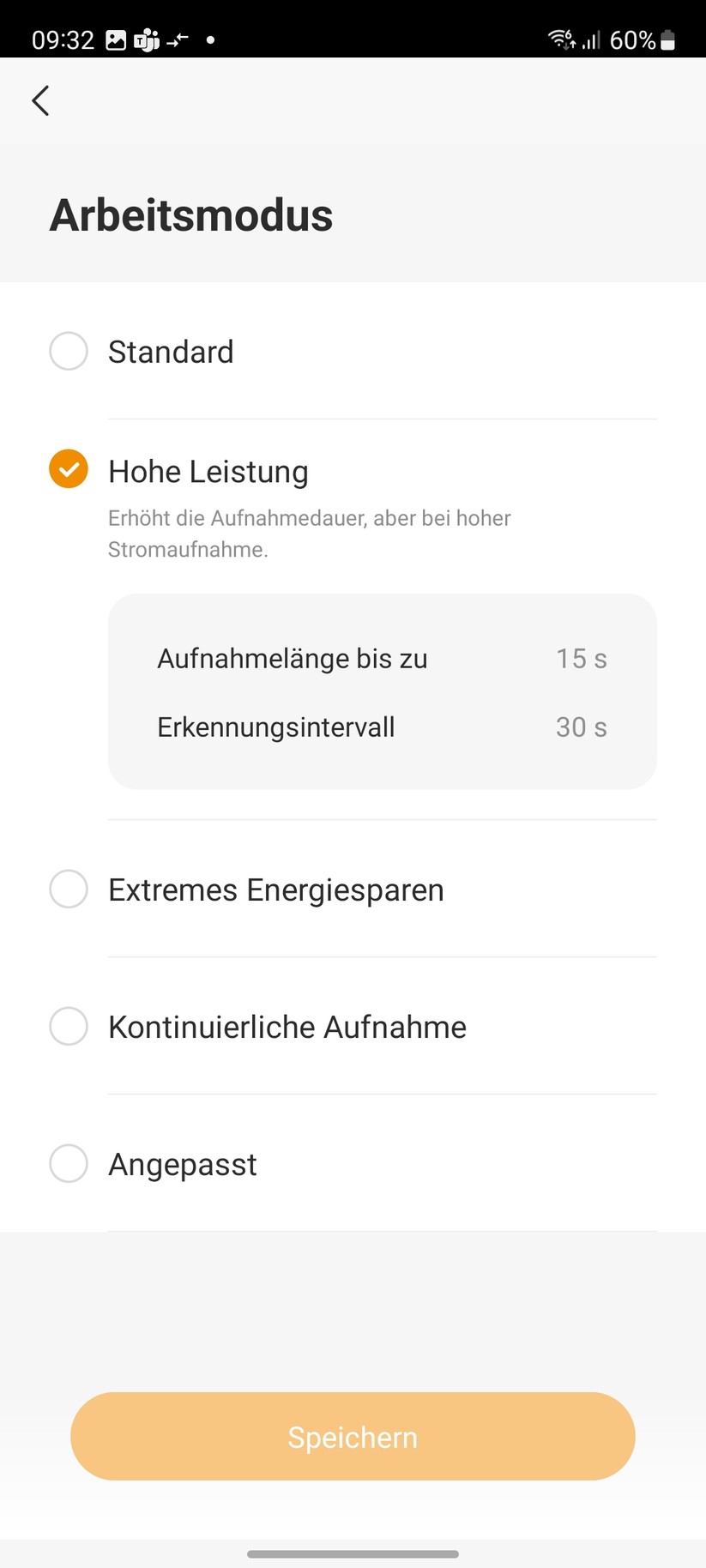Pick Kontinuierliche Aufnahme mode
The image size is (706, 1568).
point(69,1027)
